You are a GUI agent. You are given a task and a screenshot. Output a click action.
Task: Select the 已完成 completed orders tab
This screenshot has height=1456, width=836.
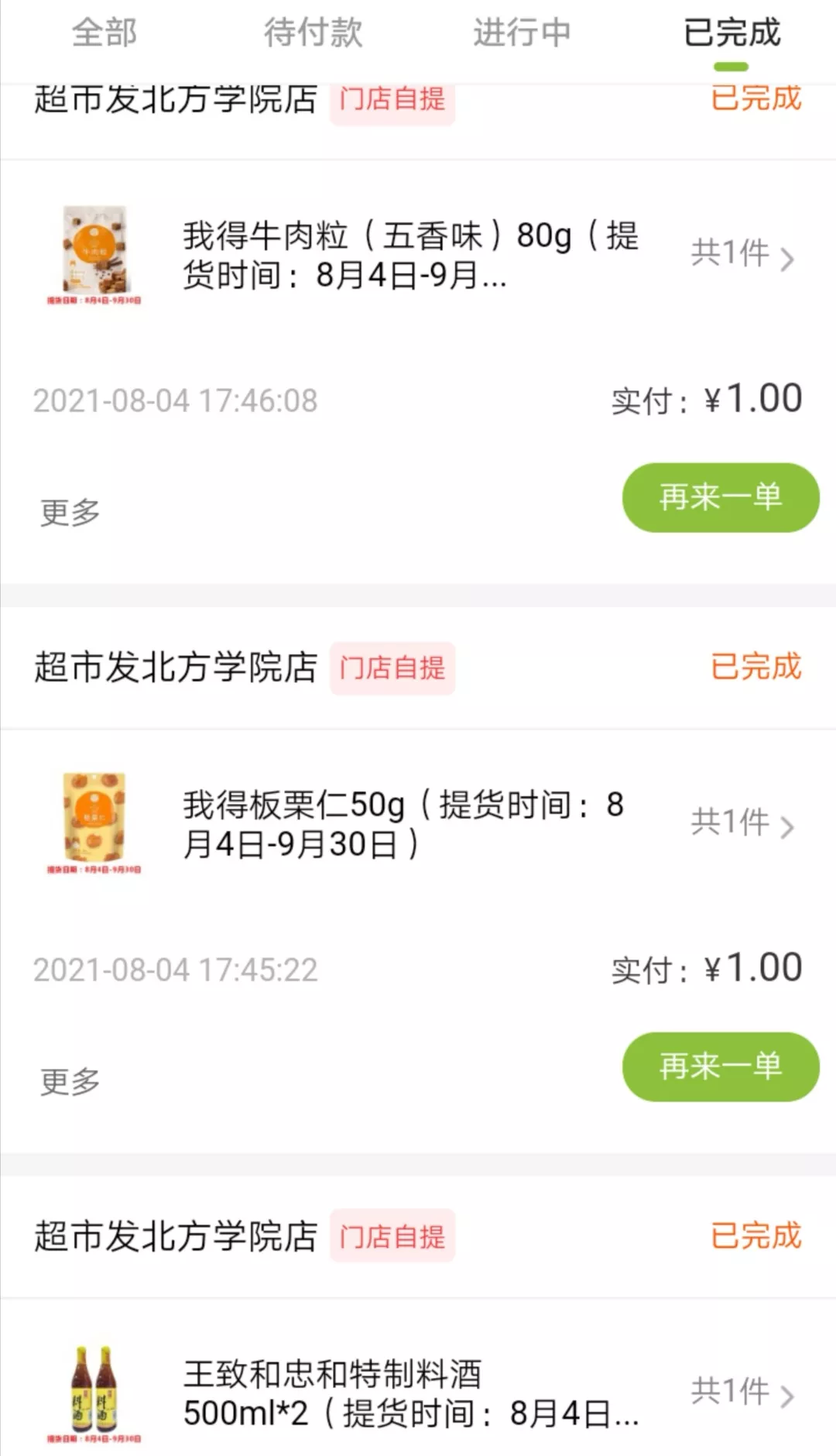point(731,33)
